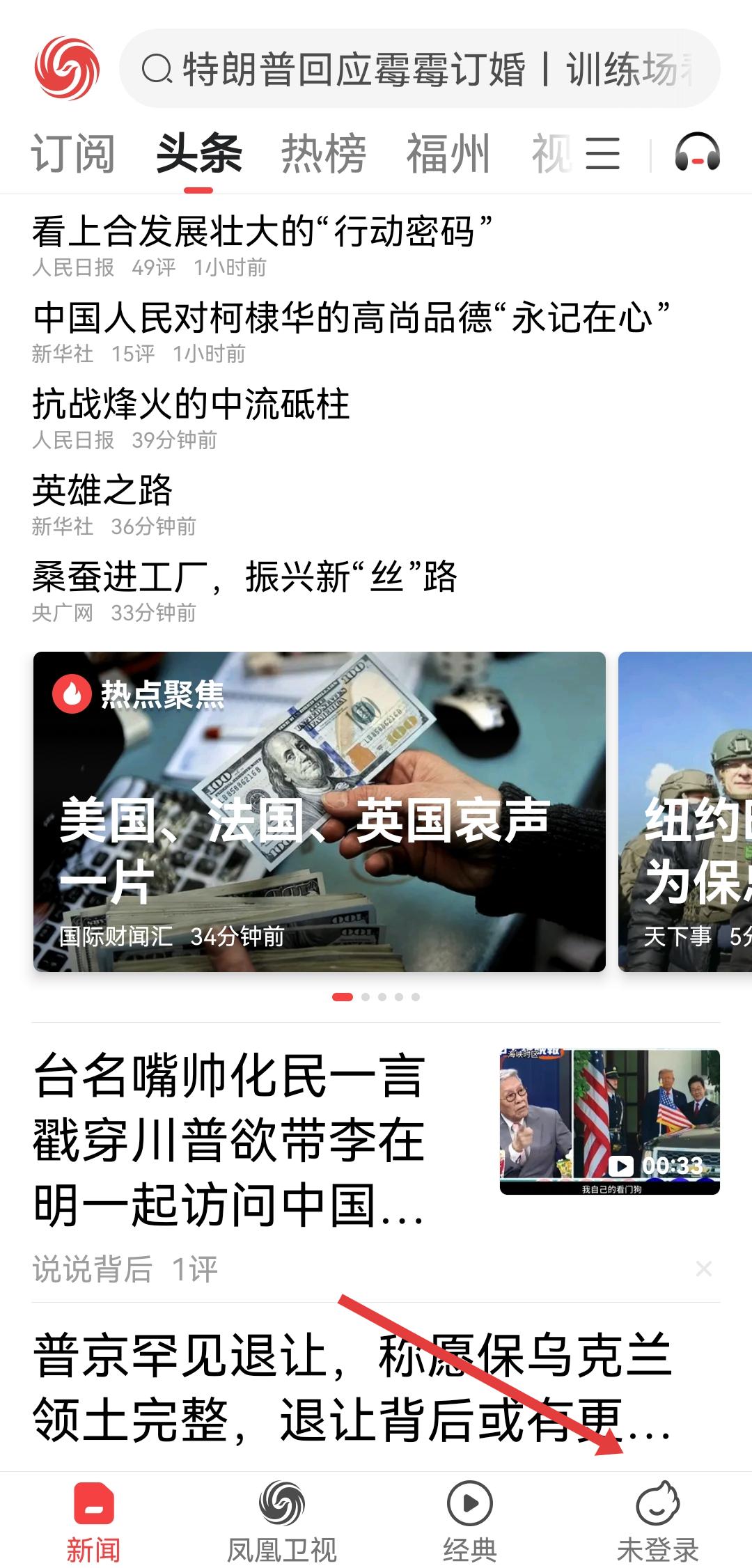
Task: Open the article 英雄之路
Action: pos(102,490)
